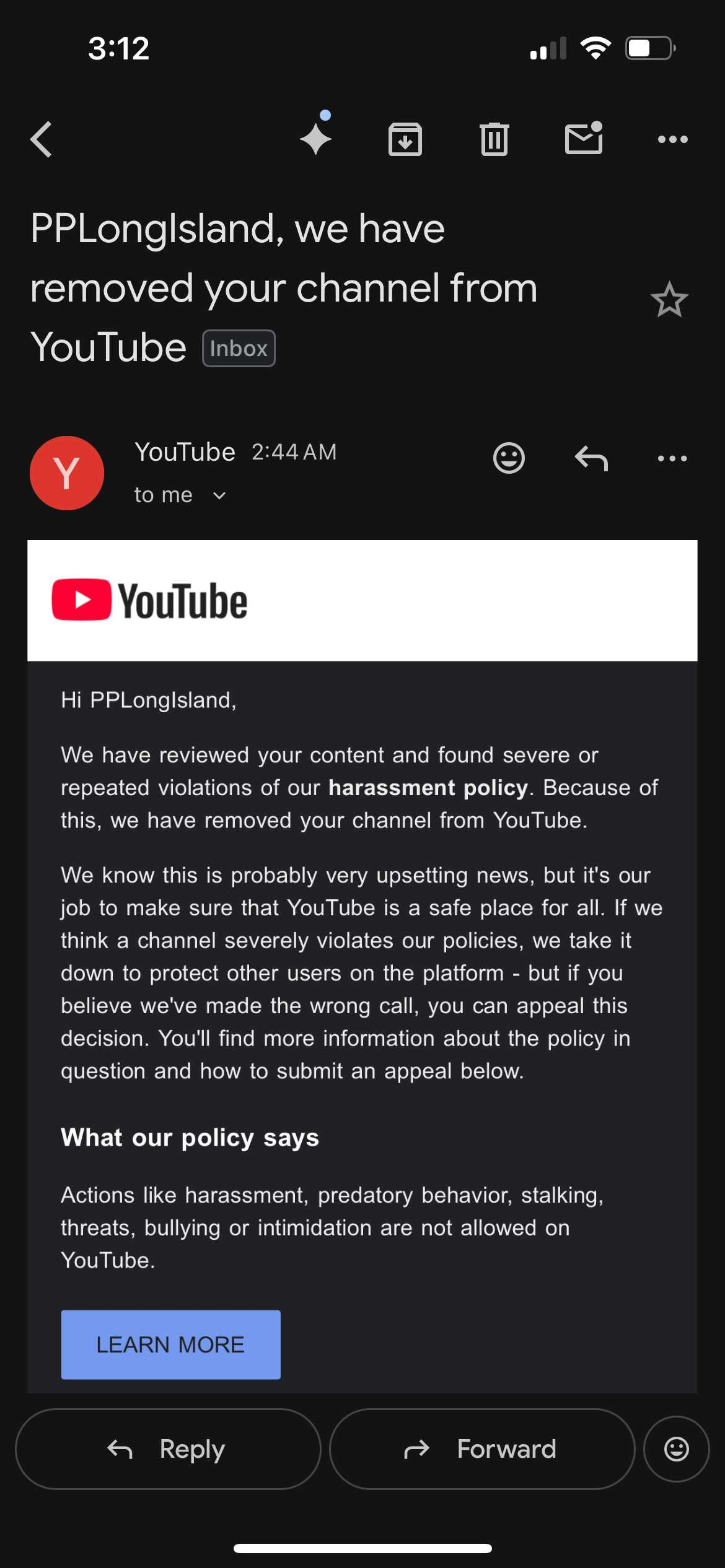Open the YouTube sender avatar

click(x=67, y=473)
